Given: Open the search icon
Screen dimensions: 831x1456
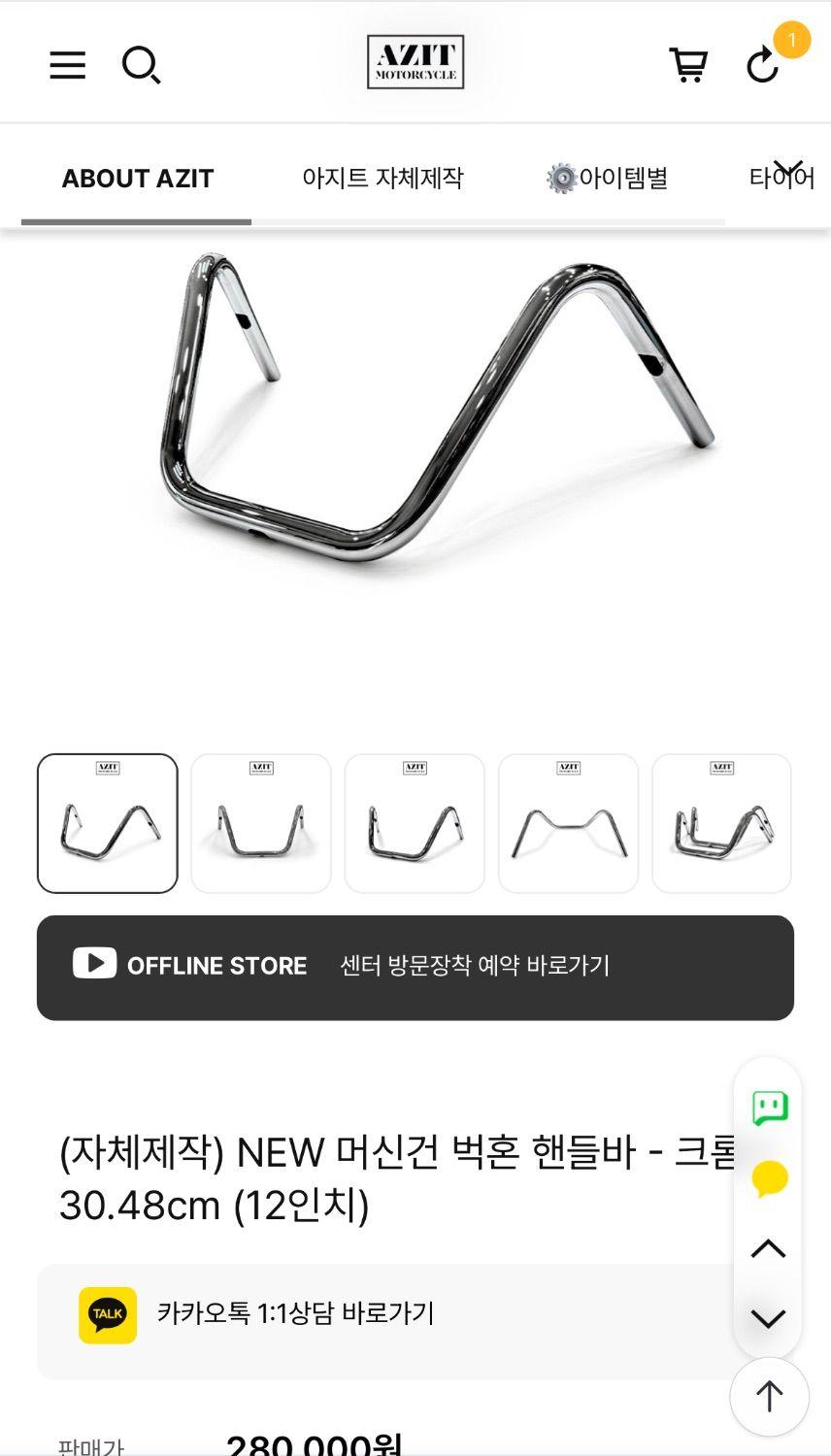Looking at the screenshot, I should 141,65.
